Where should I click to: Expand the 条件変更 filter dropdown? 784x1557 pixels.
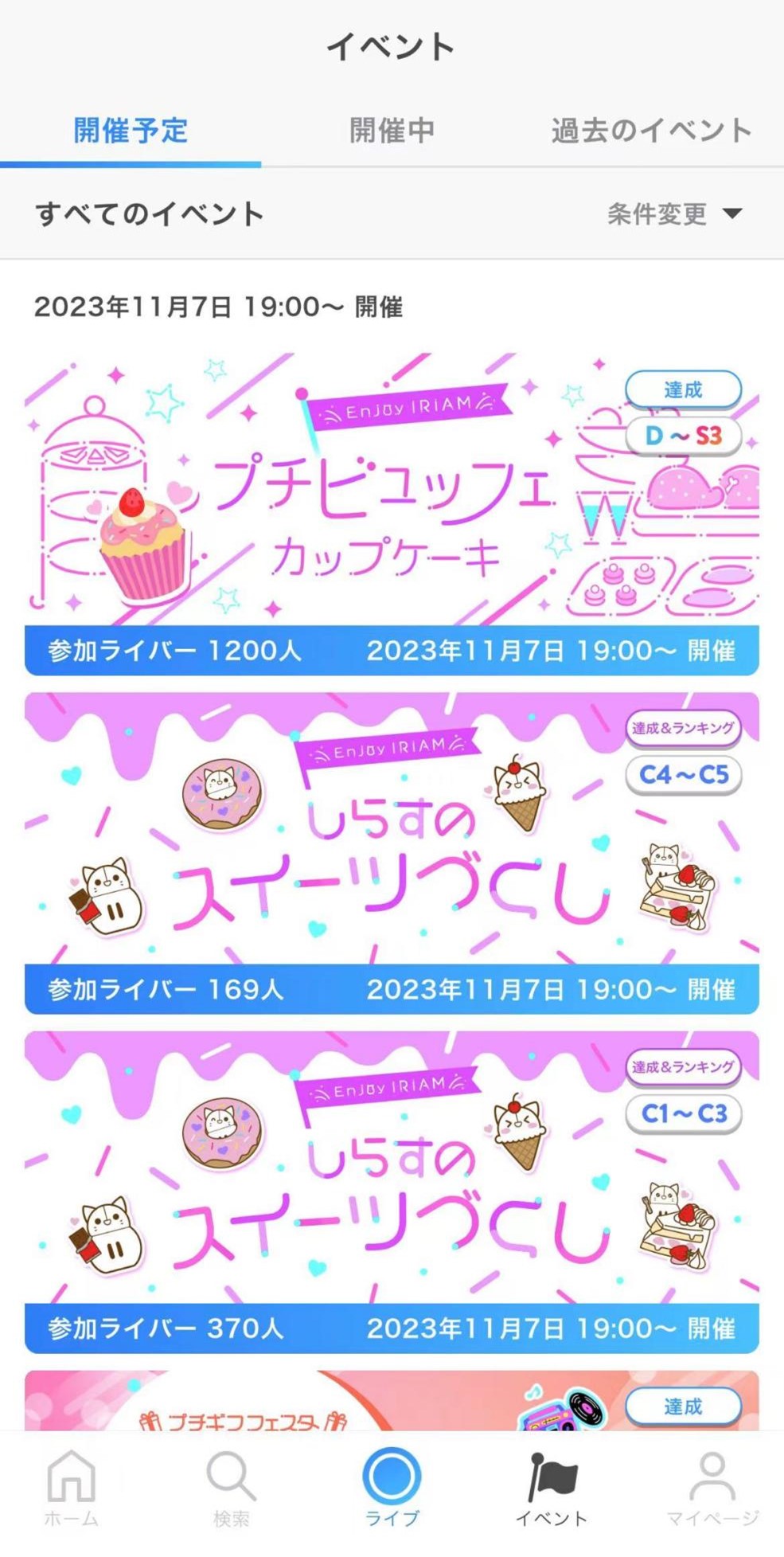click(674, 213)
